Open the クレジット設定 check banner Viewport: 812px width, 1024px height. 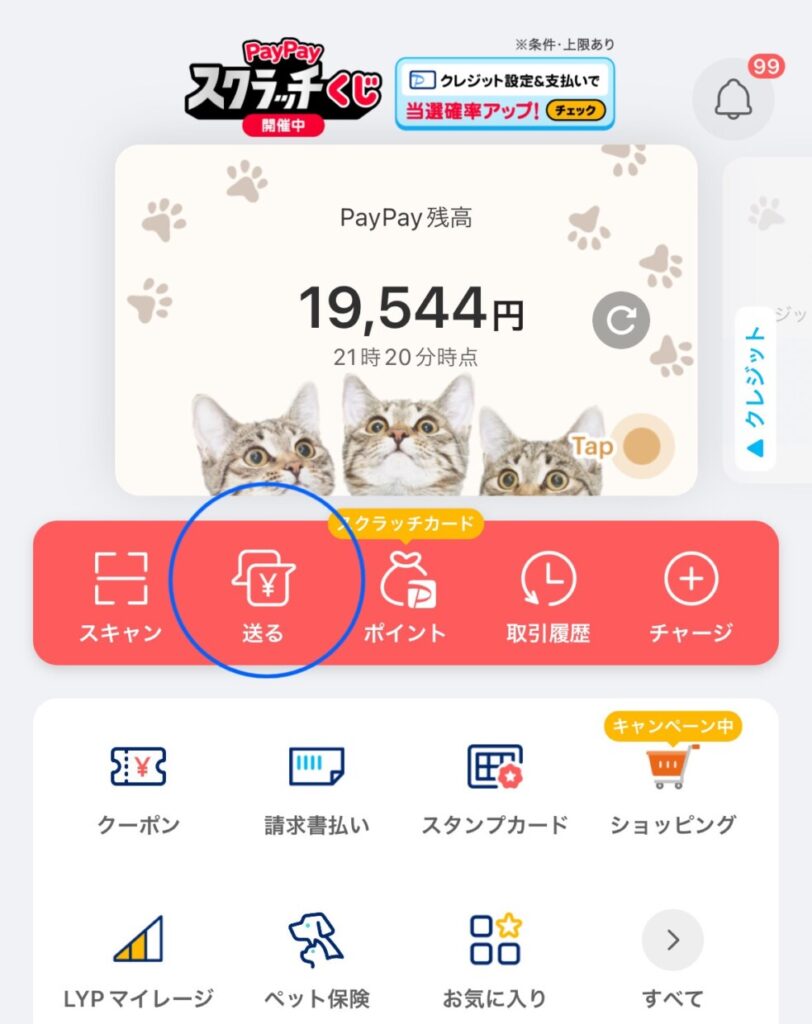pyautogui.click(x=504, y=93)
